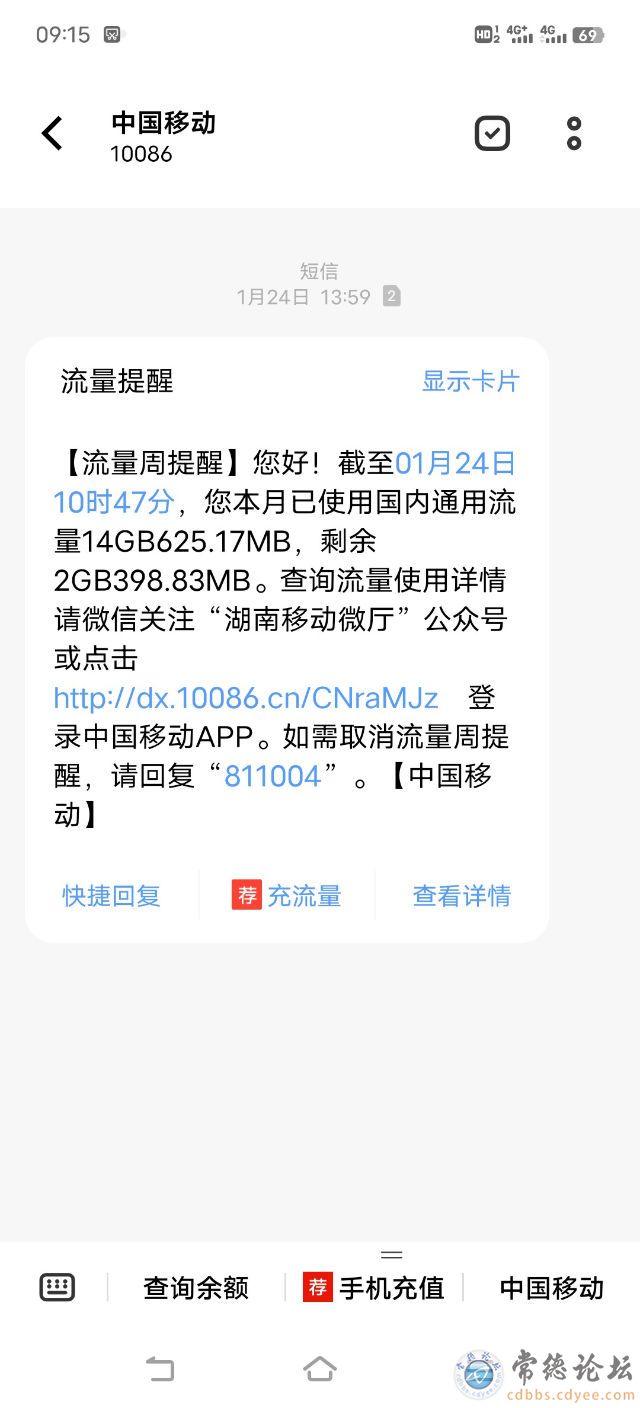
Task: Open the dx.10086.cn link
Action: [246, 697]
